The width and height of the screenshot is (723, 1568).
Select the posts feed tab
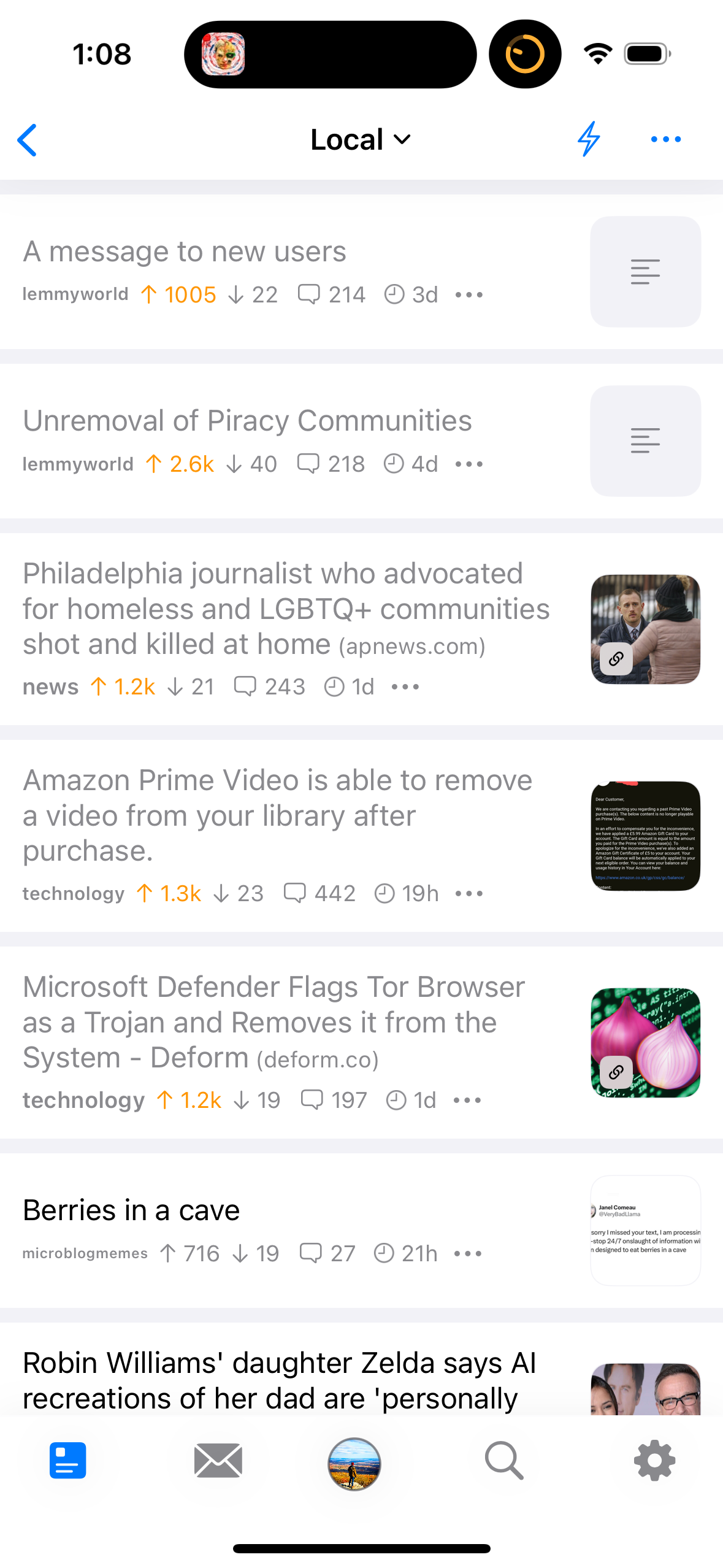pos(67,1461)
